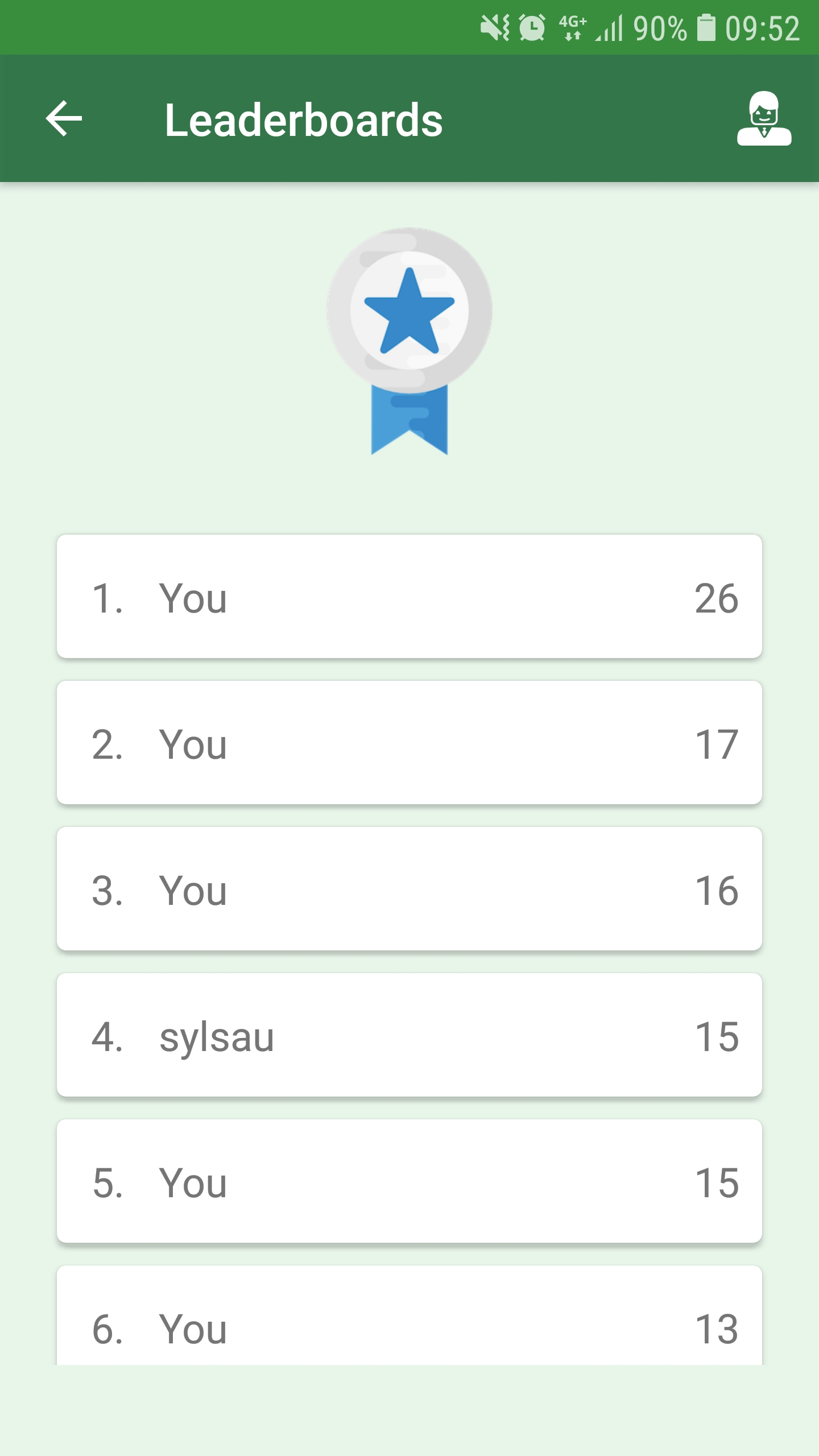The height and width of the screenshot is (1456, 819).
Task: View the rank 5 entry scoring 15
Action: point(409,1181)
